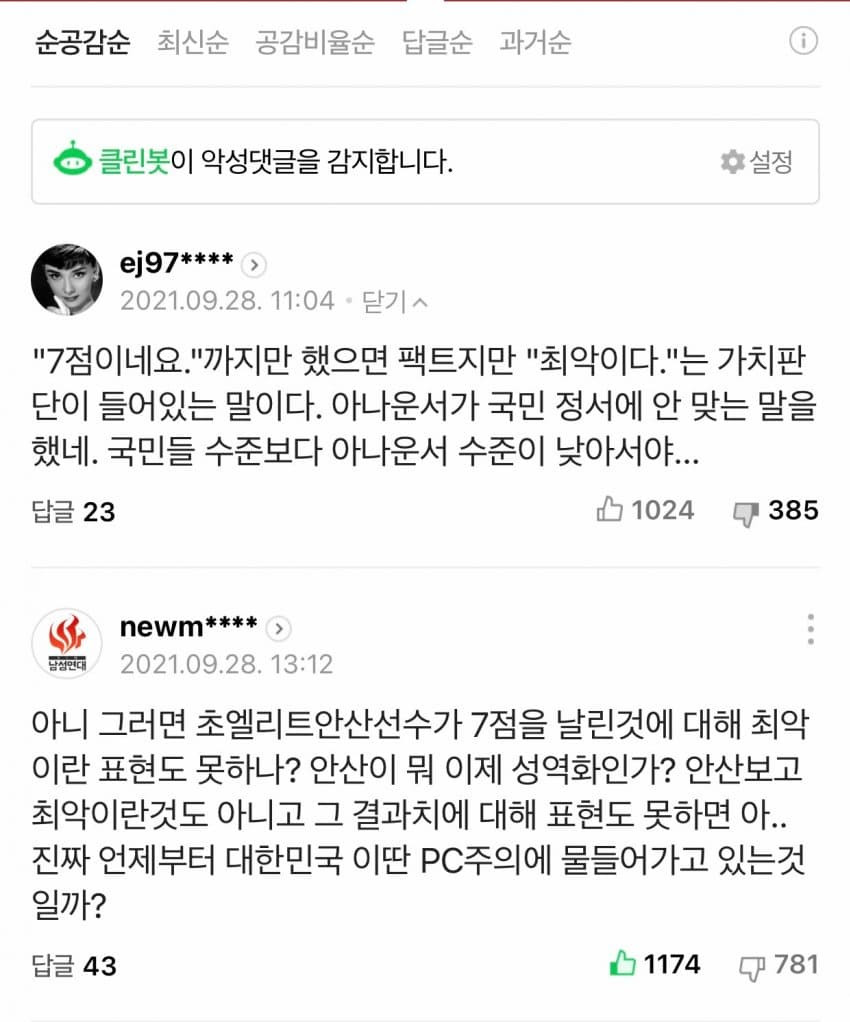Toggle like on newm**** comment

point(654,964)
